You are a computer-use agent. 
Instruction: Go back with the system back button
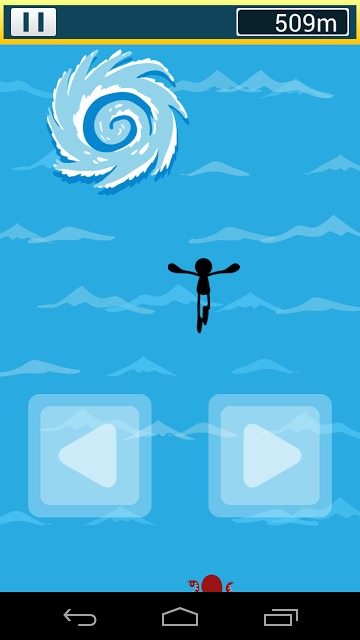tap(80, 617)
